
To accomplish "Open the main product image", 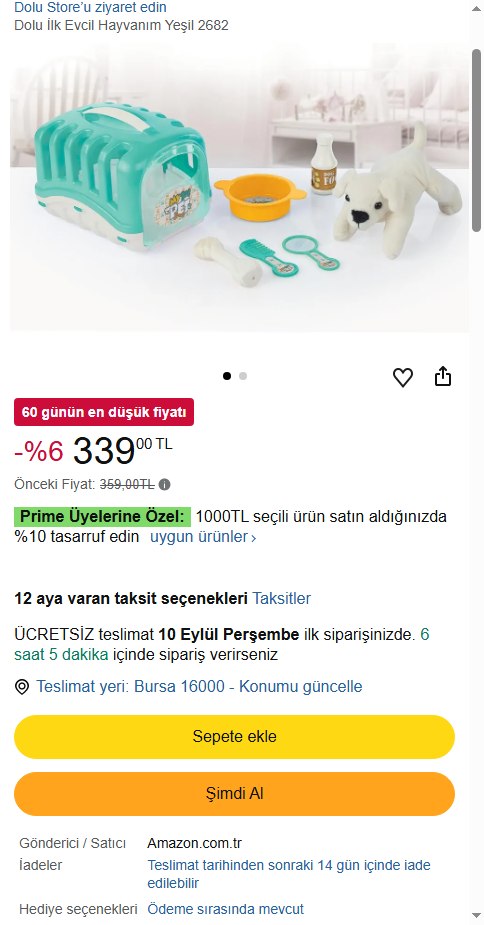I will [240, 188].
